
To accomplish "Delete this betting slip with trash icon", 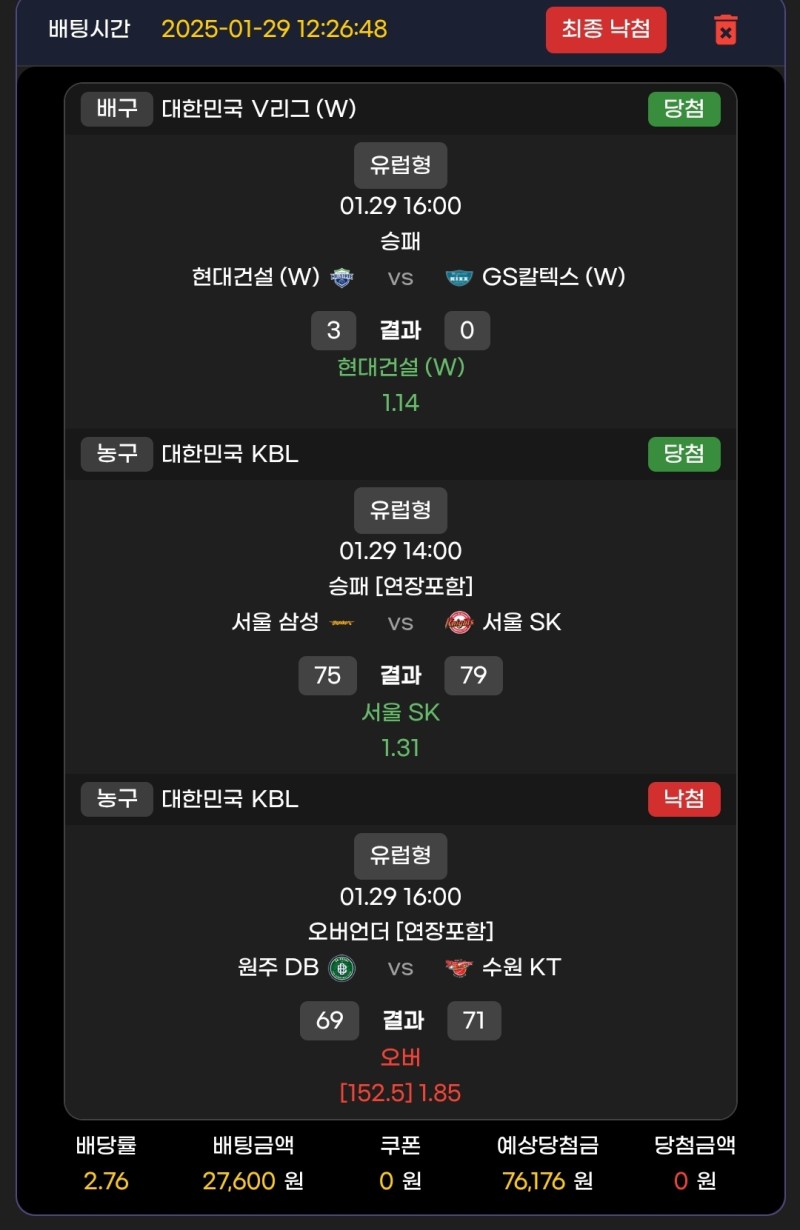I will [x=725, y=29].
